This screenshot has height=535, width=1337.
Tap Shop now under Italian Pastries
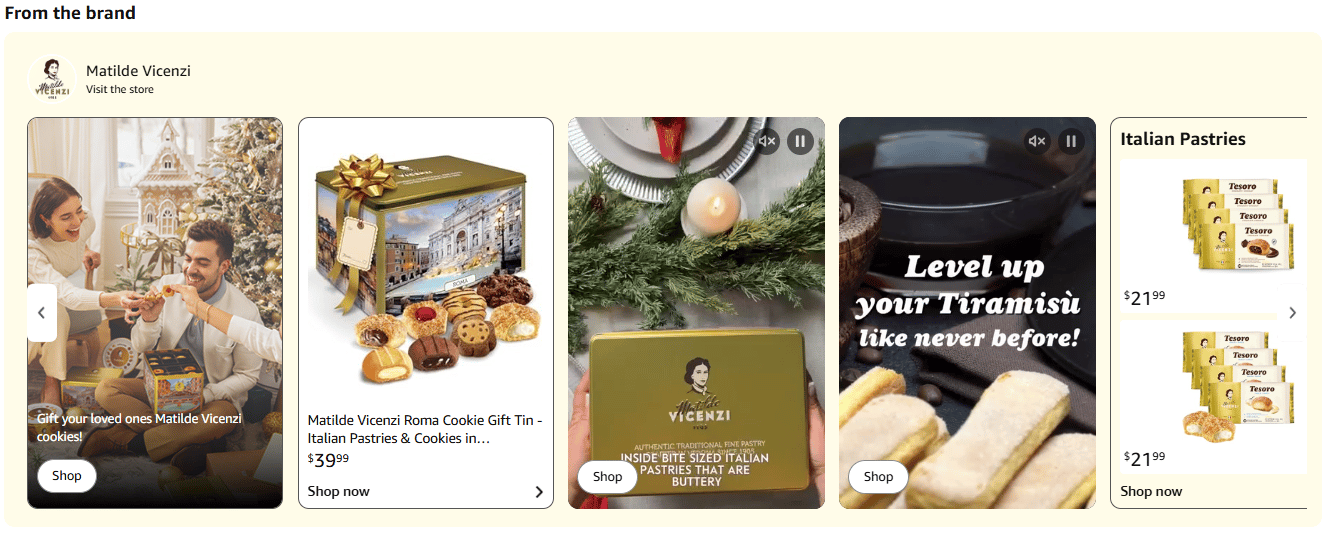(x=1151, y=491)
